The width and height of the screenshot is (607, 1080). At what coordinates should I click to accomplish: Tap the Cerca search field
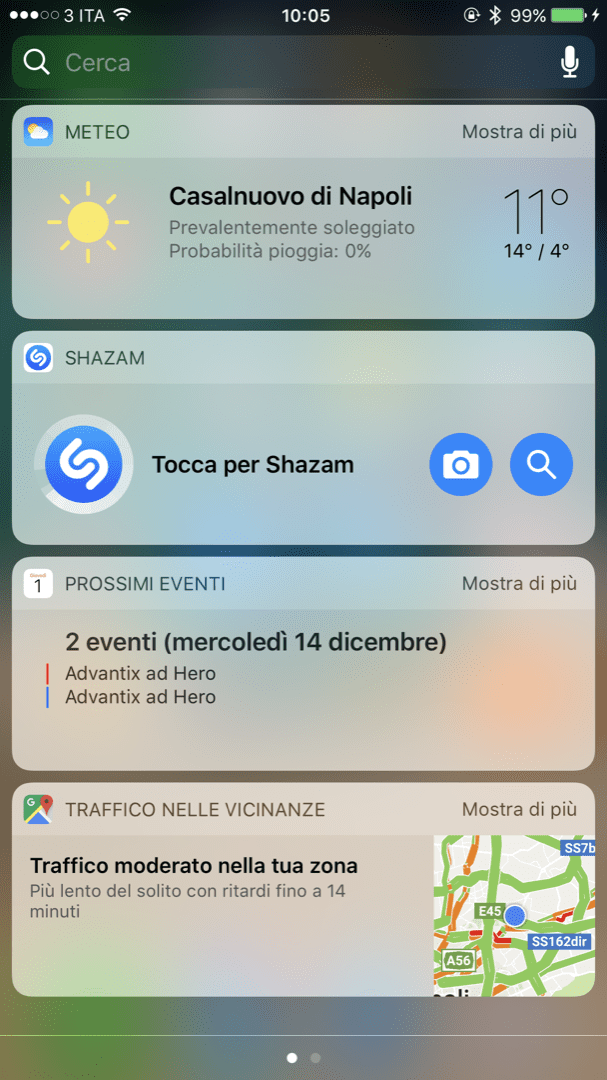[x=290, y=63]
